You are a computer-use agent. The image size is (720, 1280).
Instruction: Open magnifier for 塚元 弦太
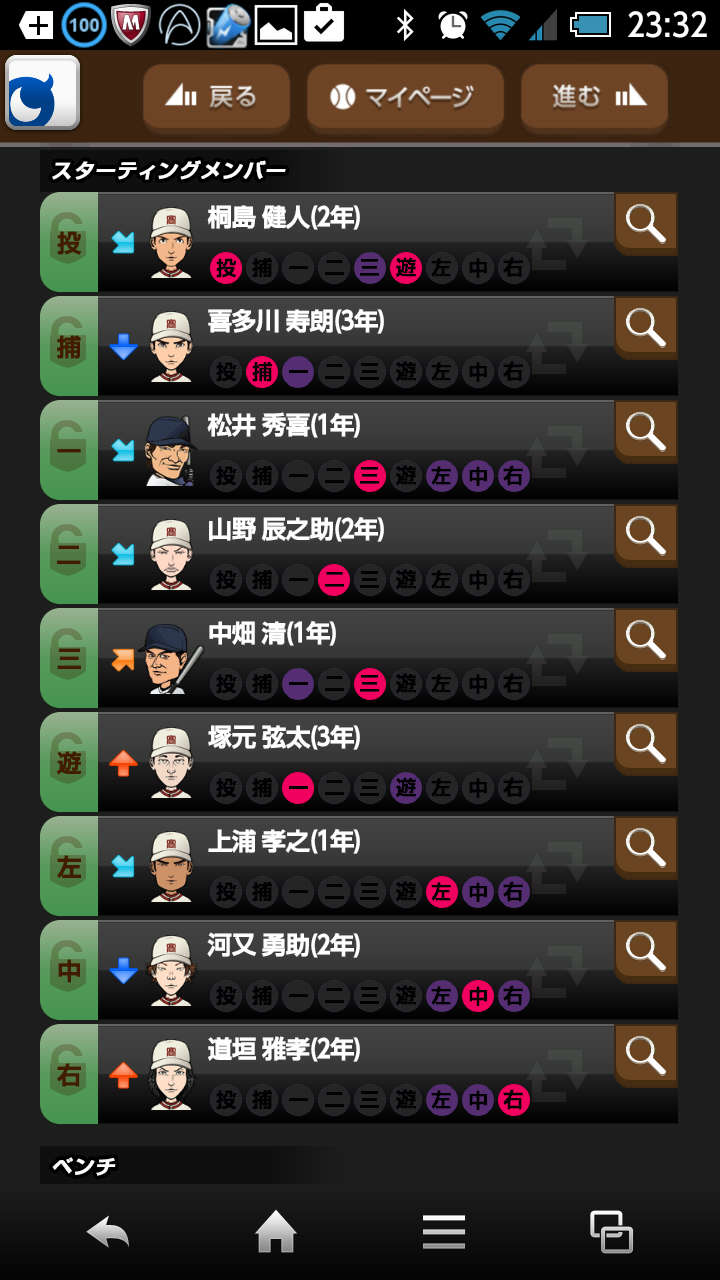645,744
